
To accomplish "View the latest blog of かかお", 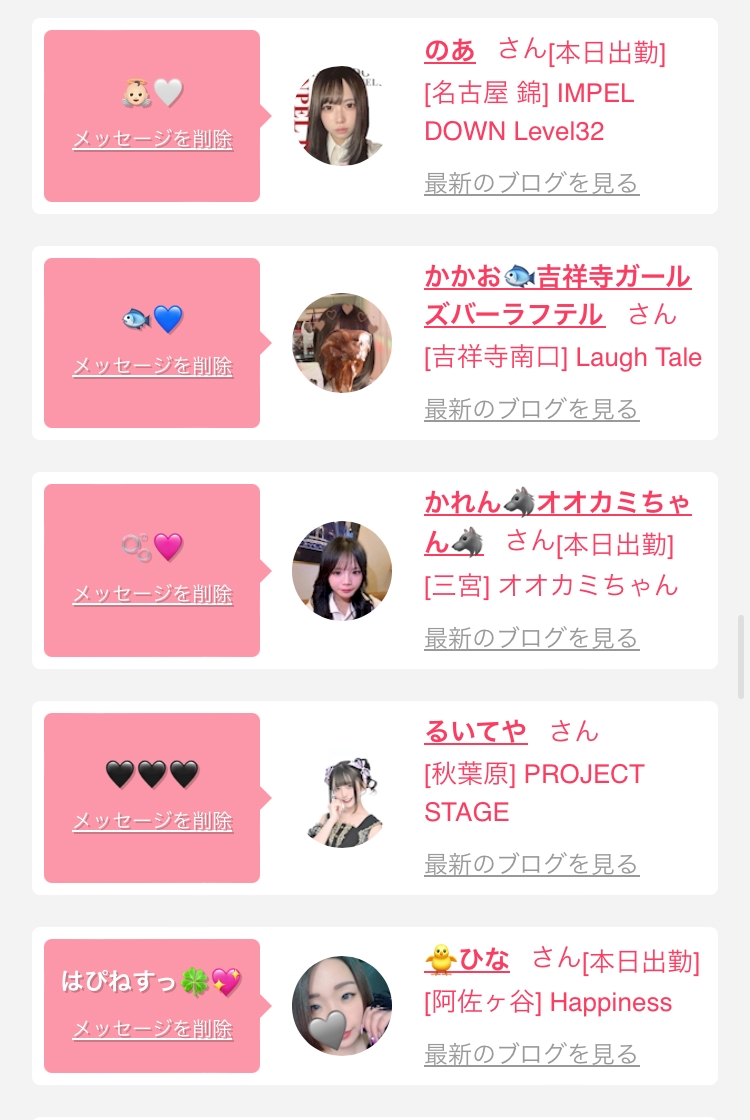I will coord(531,409).
